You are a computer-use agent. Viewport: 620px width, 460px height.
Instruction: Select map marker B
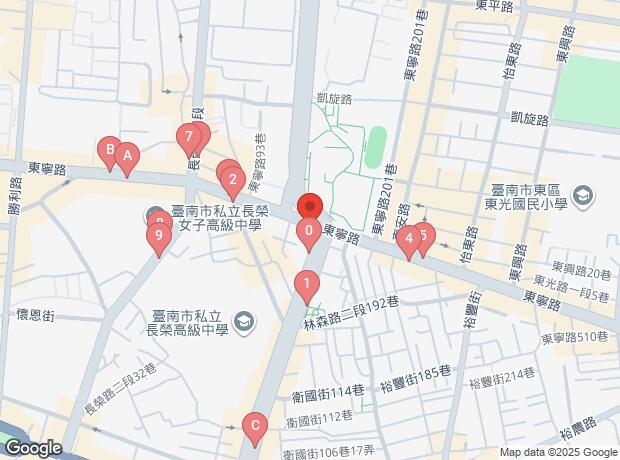pyautogui.click(x=108, y=150)
